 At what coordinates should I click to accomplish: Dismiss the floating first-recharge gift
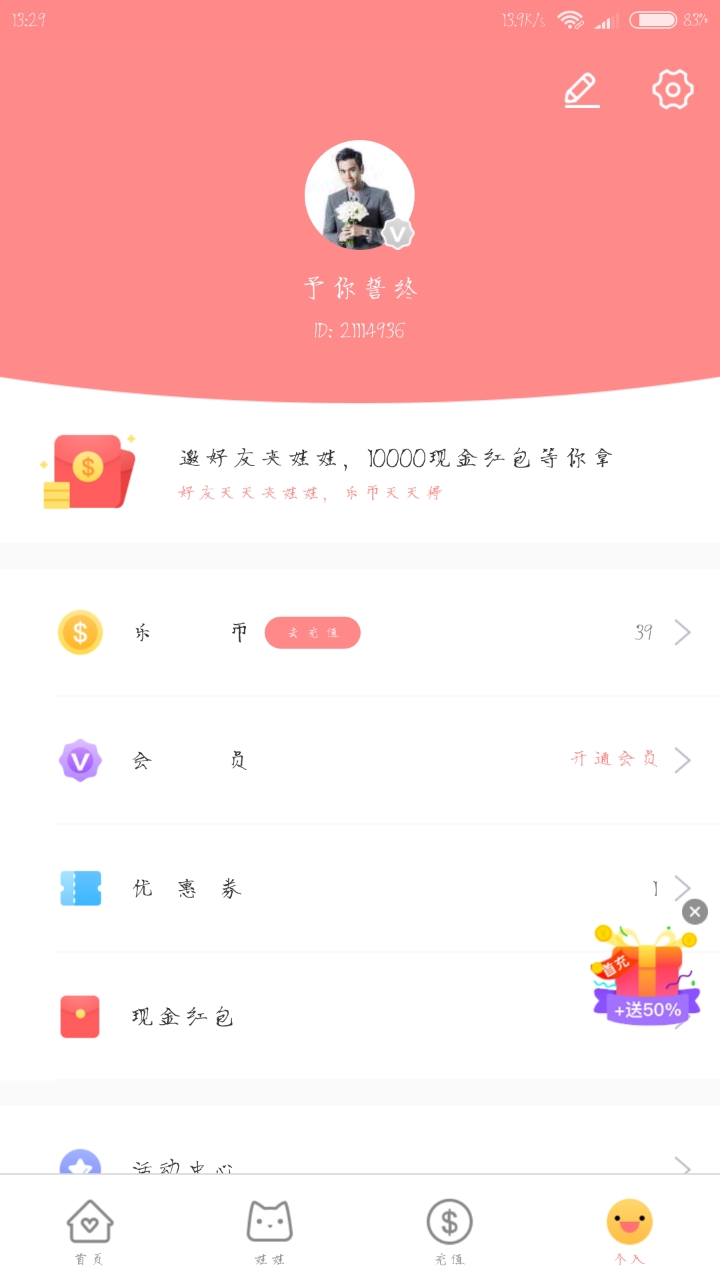[695, 911]
